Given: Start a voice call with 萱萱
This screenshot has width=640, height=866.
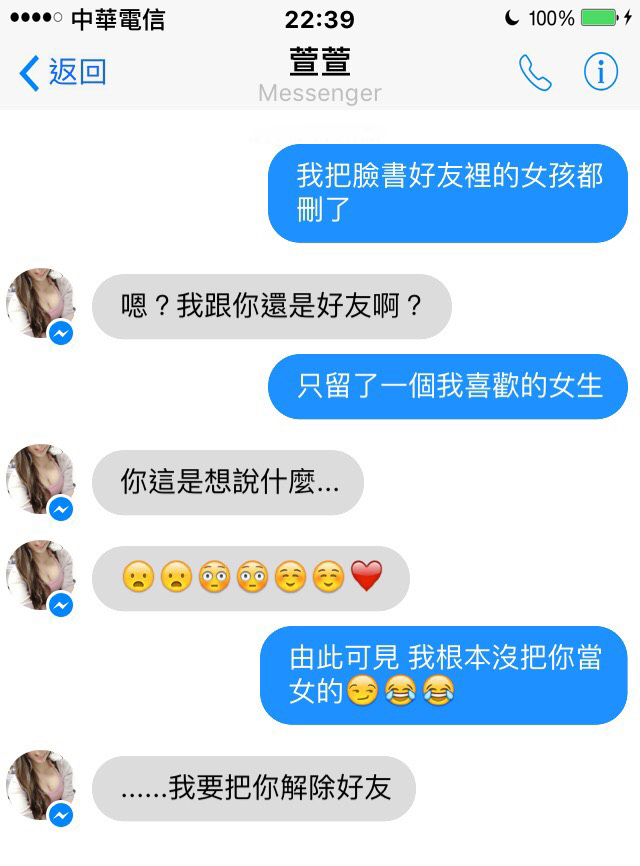Looking at the screenshot, I should pyautogui.click(x=534, y=72).
